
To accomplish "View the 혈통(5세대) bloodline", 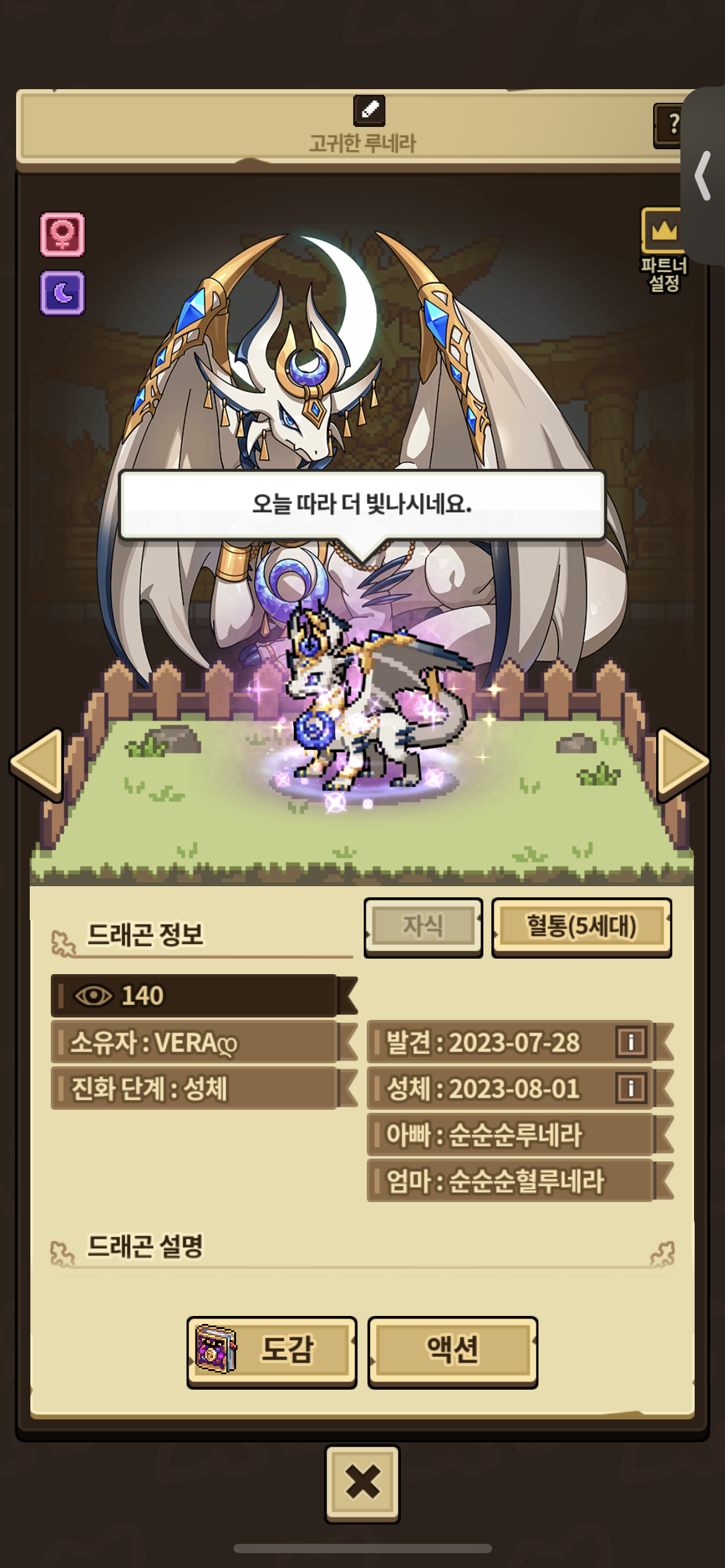I will tap(581, 927).
